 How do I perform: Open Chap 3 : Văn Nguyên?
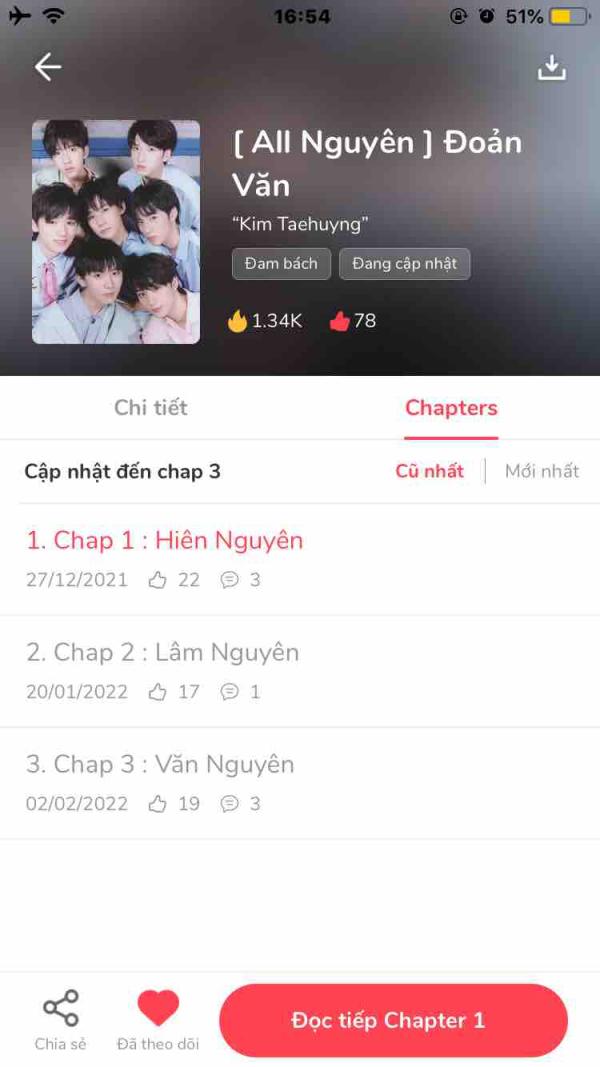[x=160, y=765]
